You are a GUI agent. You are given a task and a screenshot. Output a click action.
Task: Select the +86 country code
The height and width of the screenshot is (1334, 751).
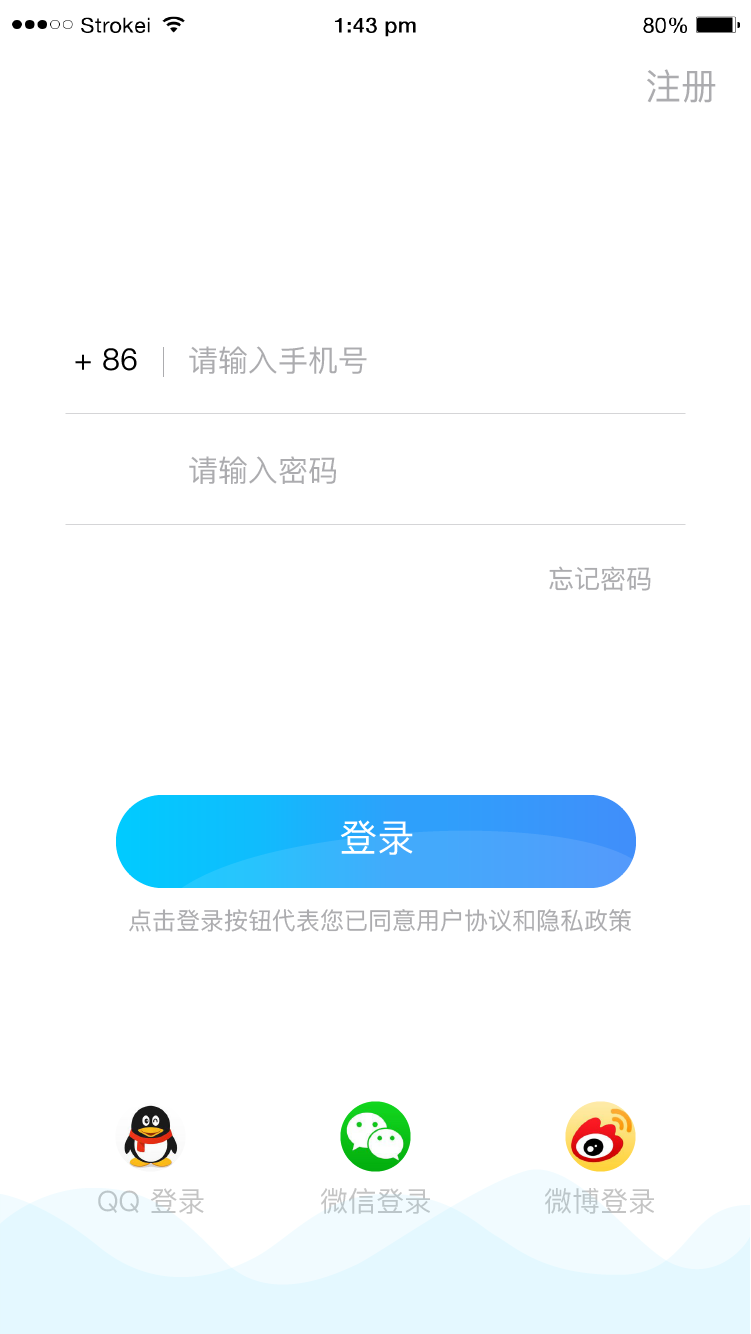tap(106, 360)
